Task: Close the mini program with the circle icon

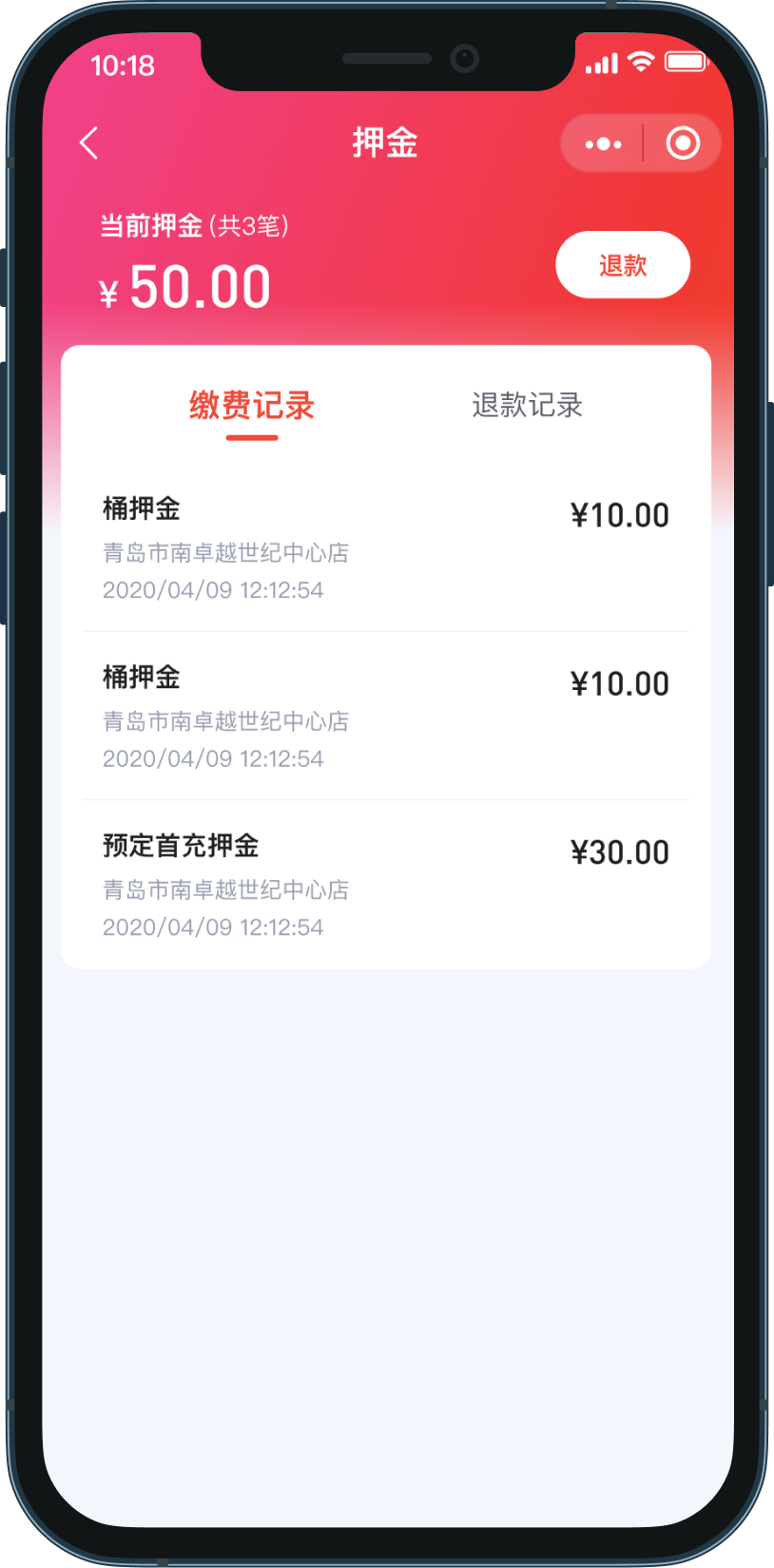Action: click(x=682, y=144)
